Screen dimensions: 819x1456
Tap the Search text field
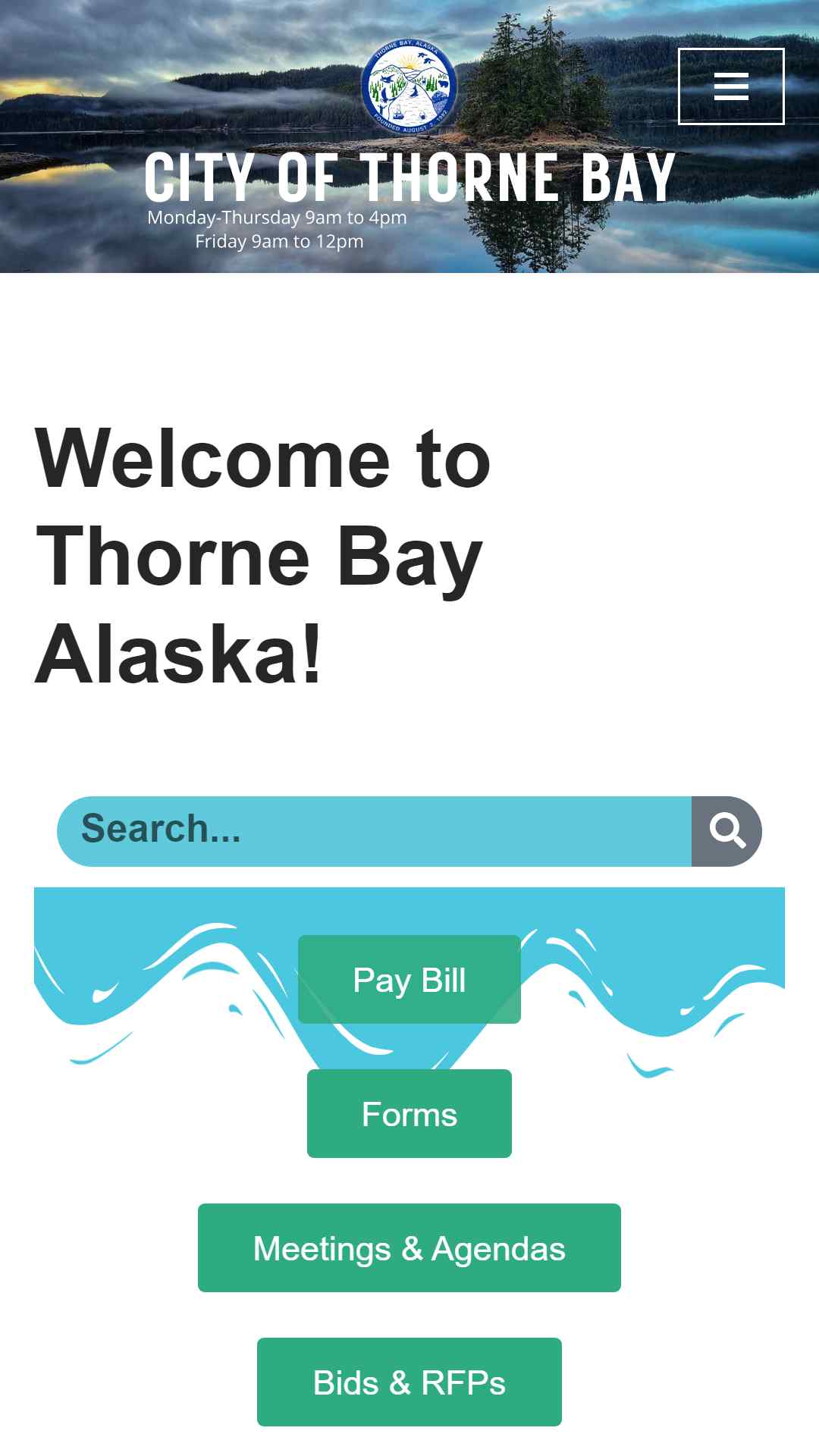(375, 831)
